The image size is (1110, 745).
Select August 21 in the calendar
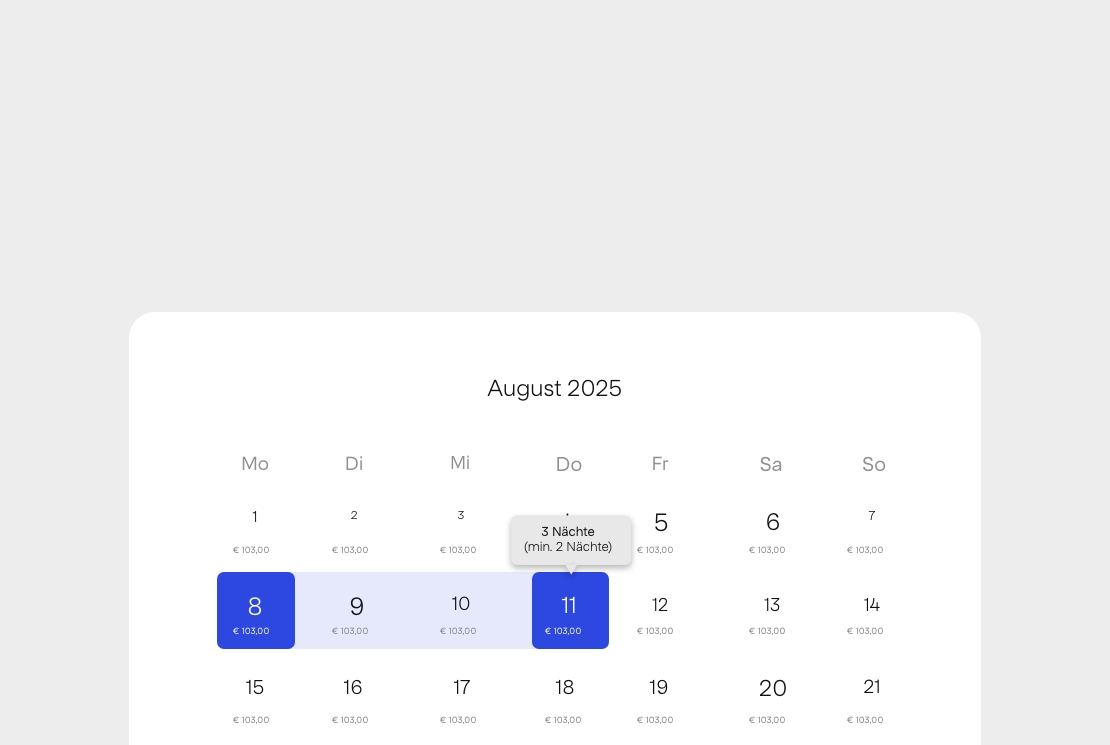click(x=871, y=698)
